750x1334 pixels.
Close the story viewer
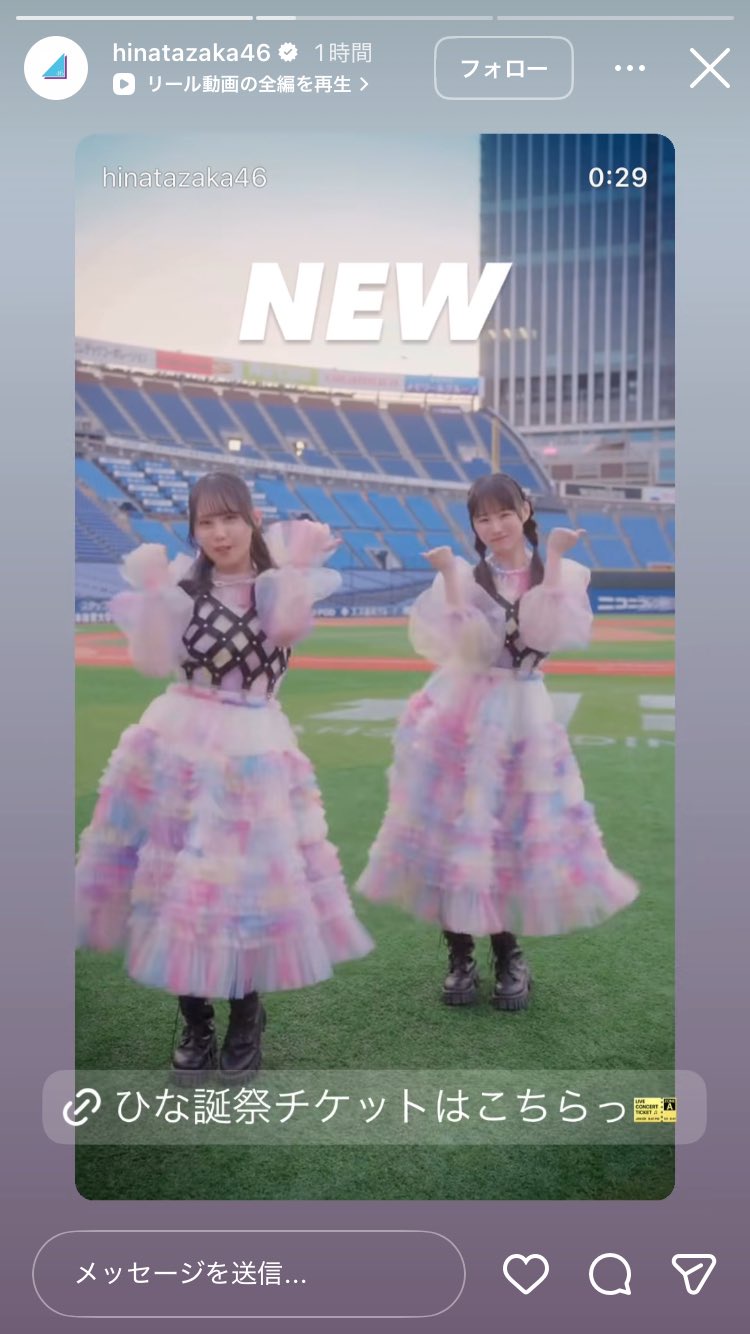[710, 68]
